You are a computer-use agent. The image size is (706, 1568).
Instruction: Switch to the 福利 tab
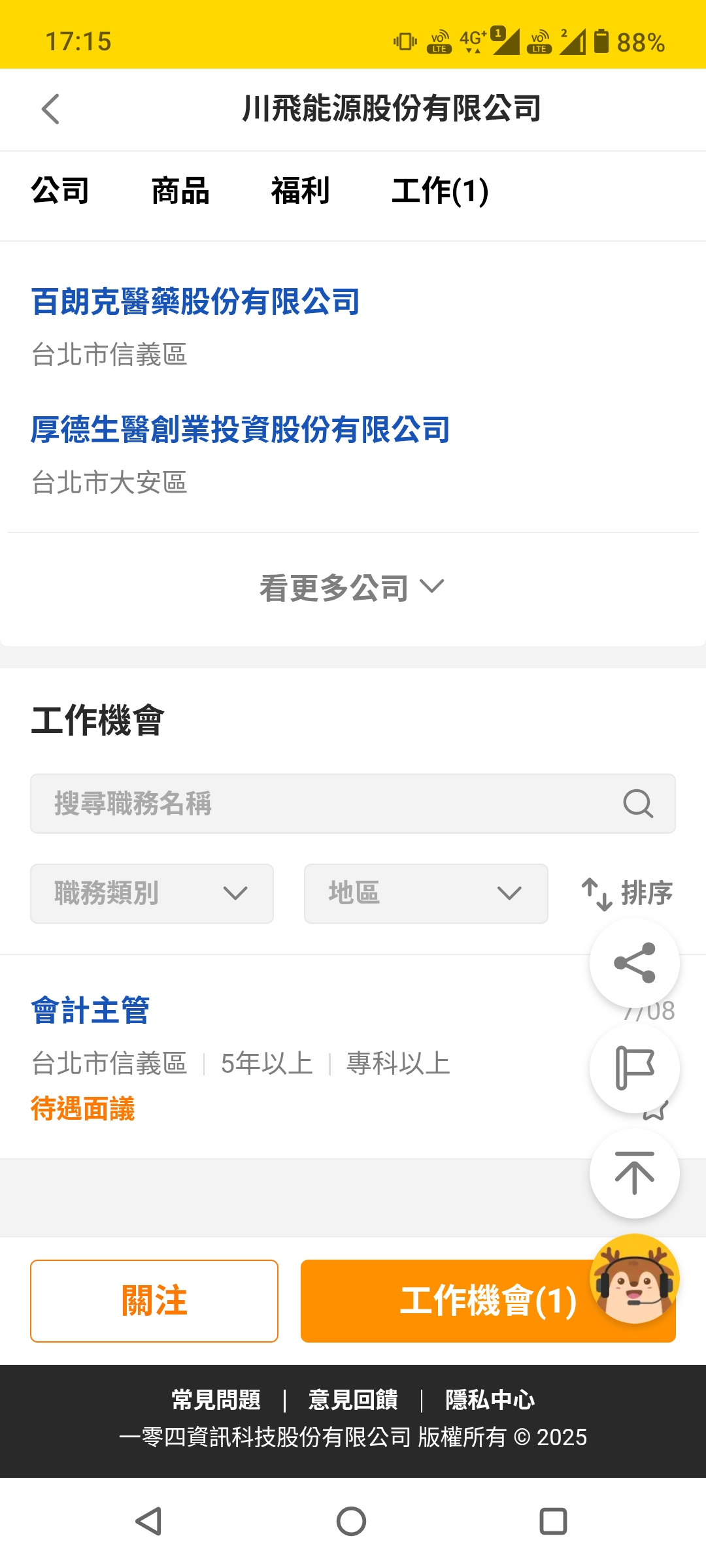[300, 191]
